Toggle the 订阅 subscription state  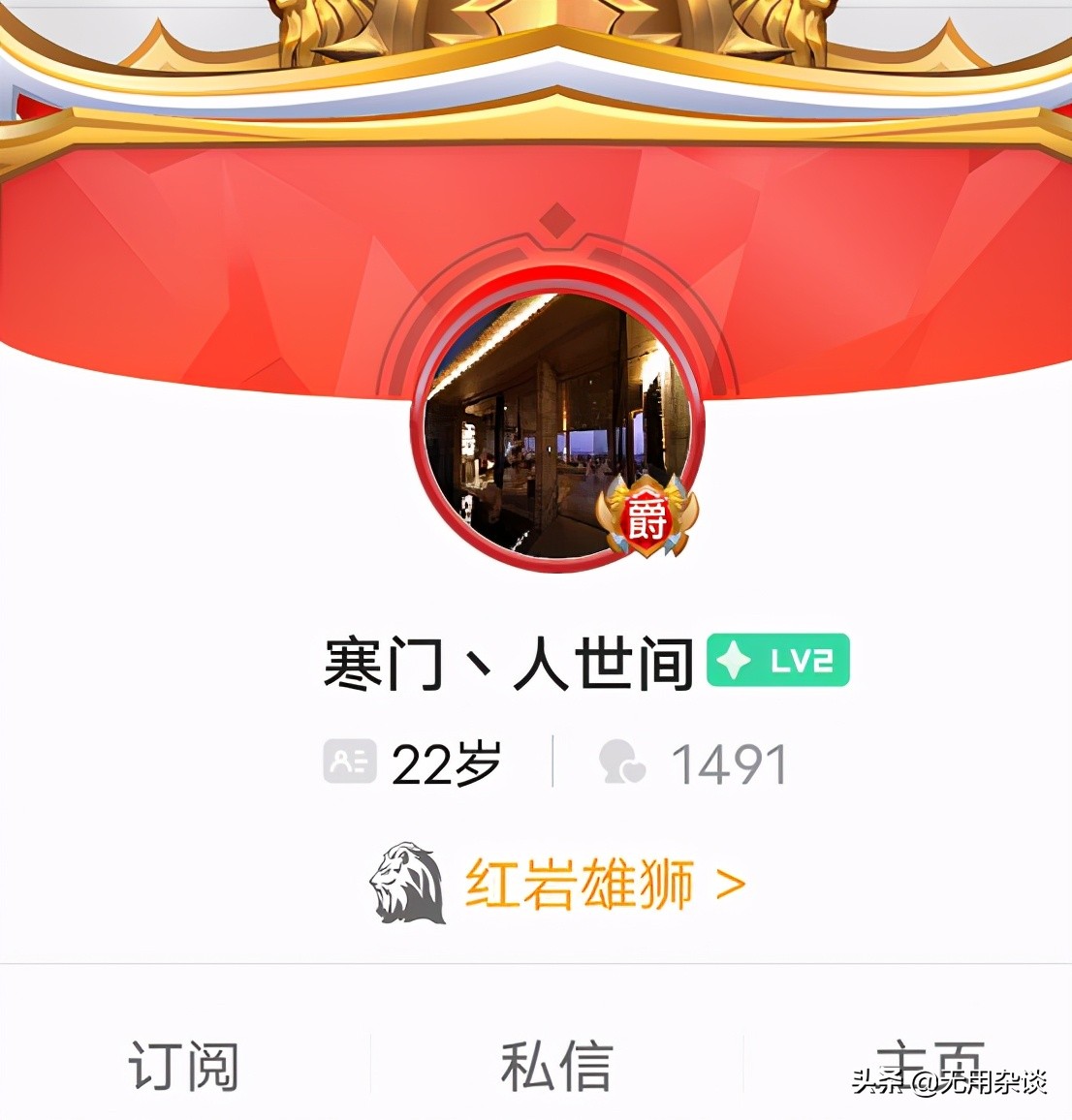coord(184,1064)
